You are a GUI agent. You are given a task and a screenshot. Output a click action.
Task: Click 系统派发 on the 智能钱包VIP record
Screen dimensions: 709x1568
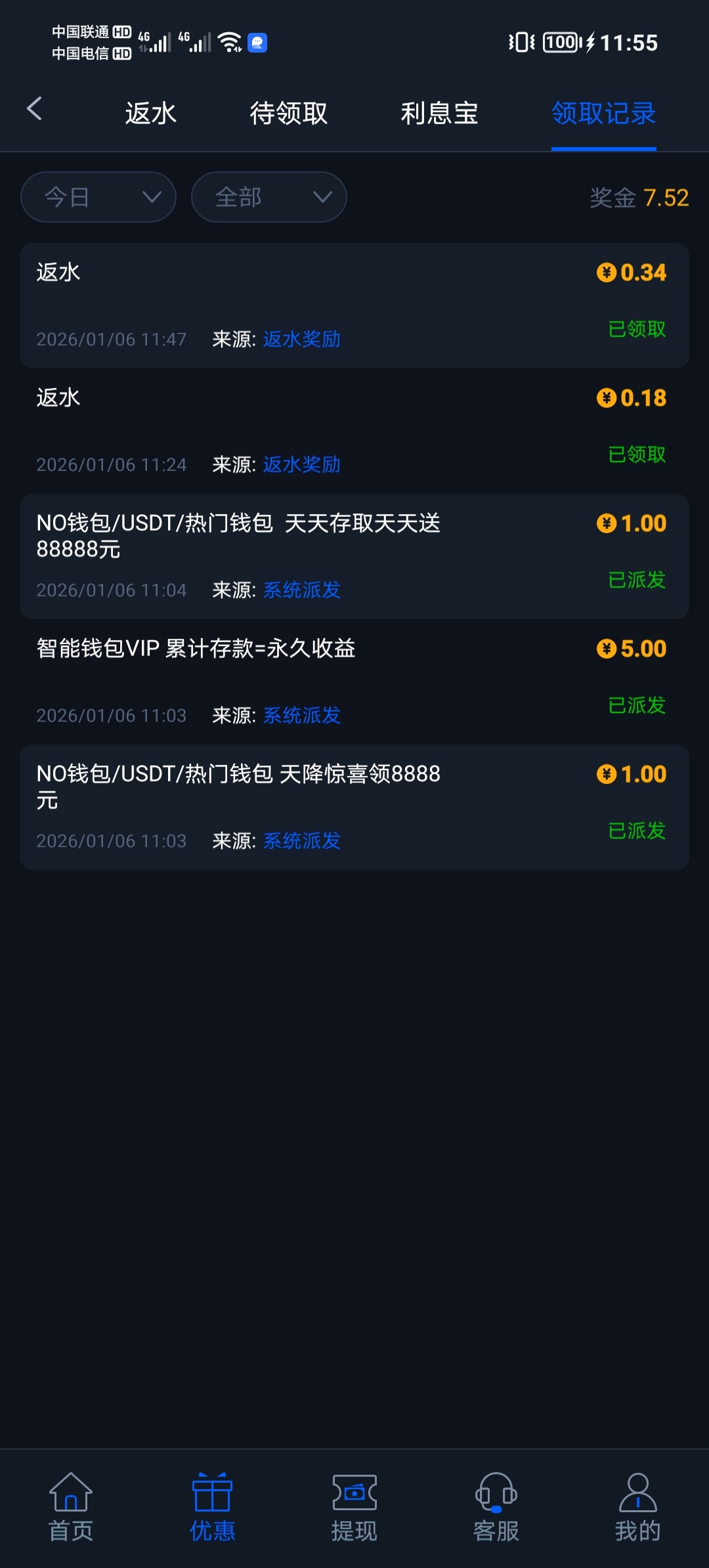pos(301,716)
